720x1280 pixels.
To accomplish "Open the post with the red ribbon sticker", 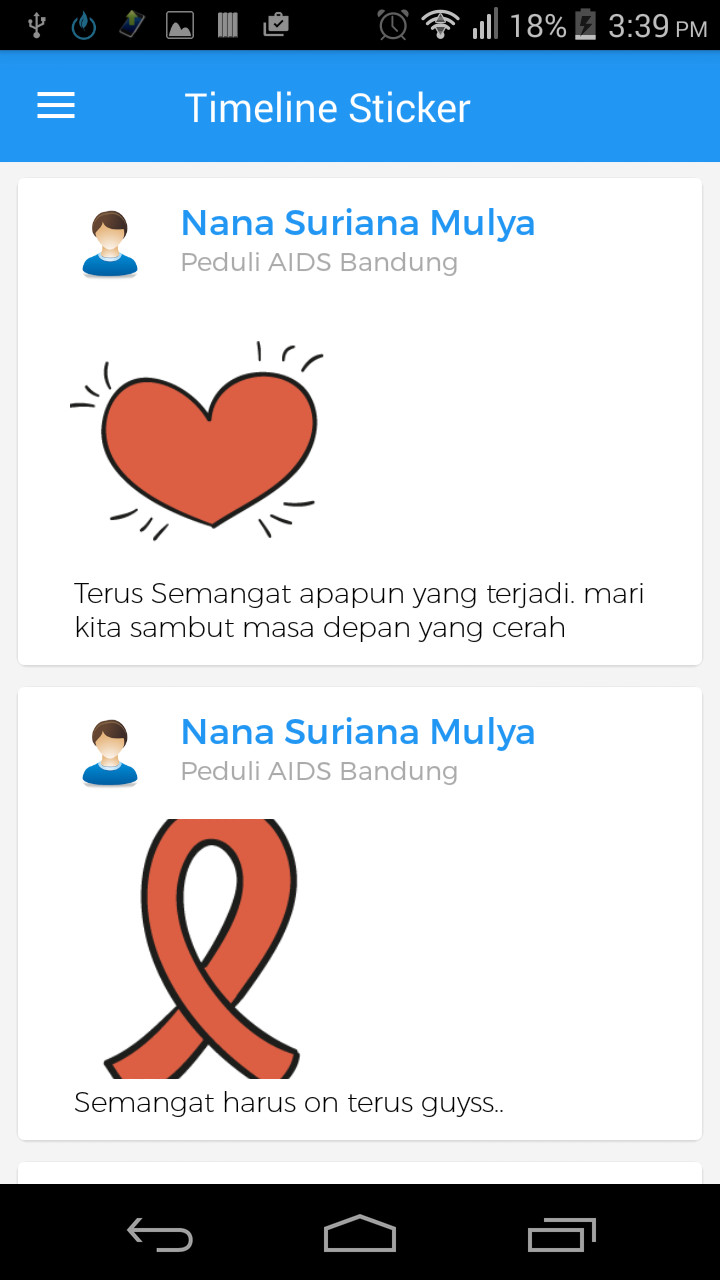I will (x=202, y=946).
